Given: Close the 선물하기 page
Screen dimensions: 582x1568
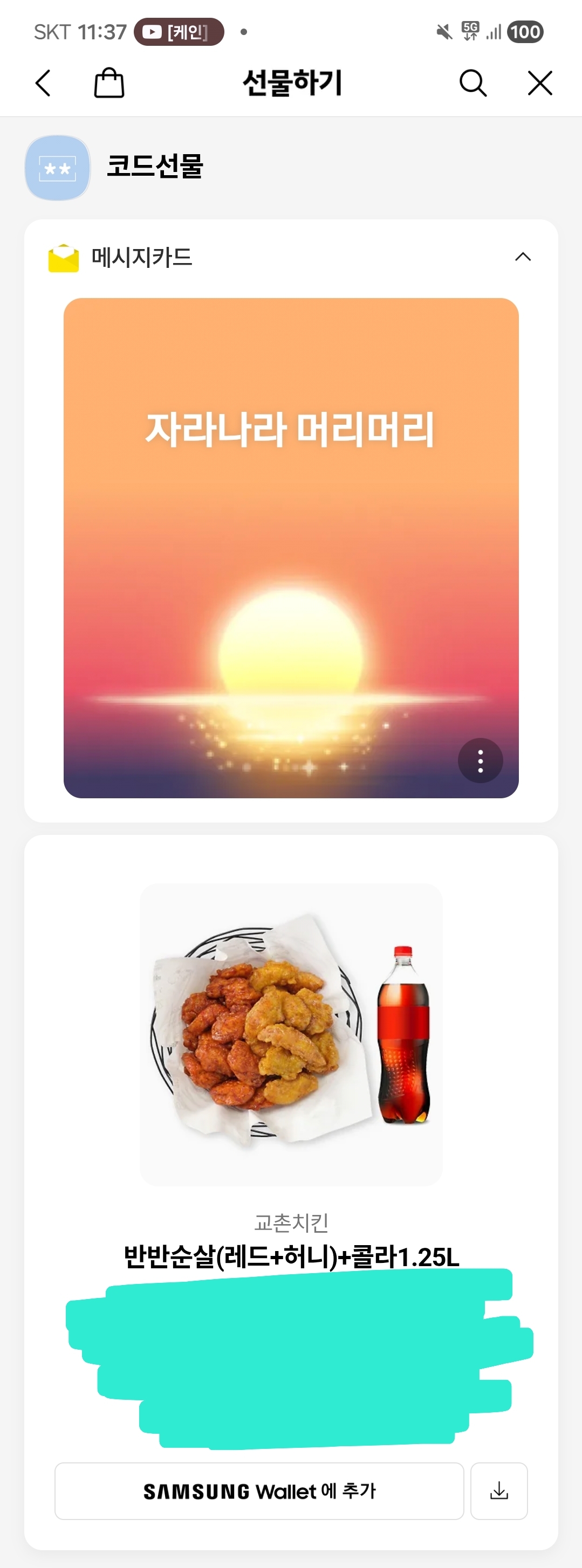Looking at the screenshot, I should pyautogui.click(x=540, y=84).
